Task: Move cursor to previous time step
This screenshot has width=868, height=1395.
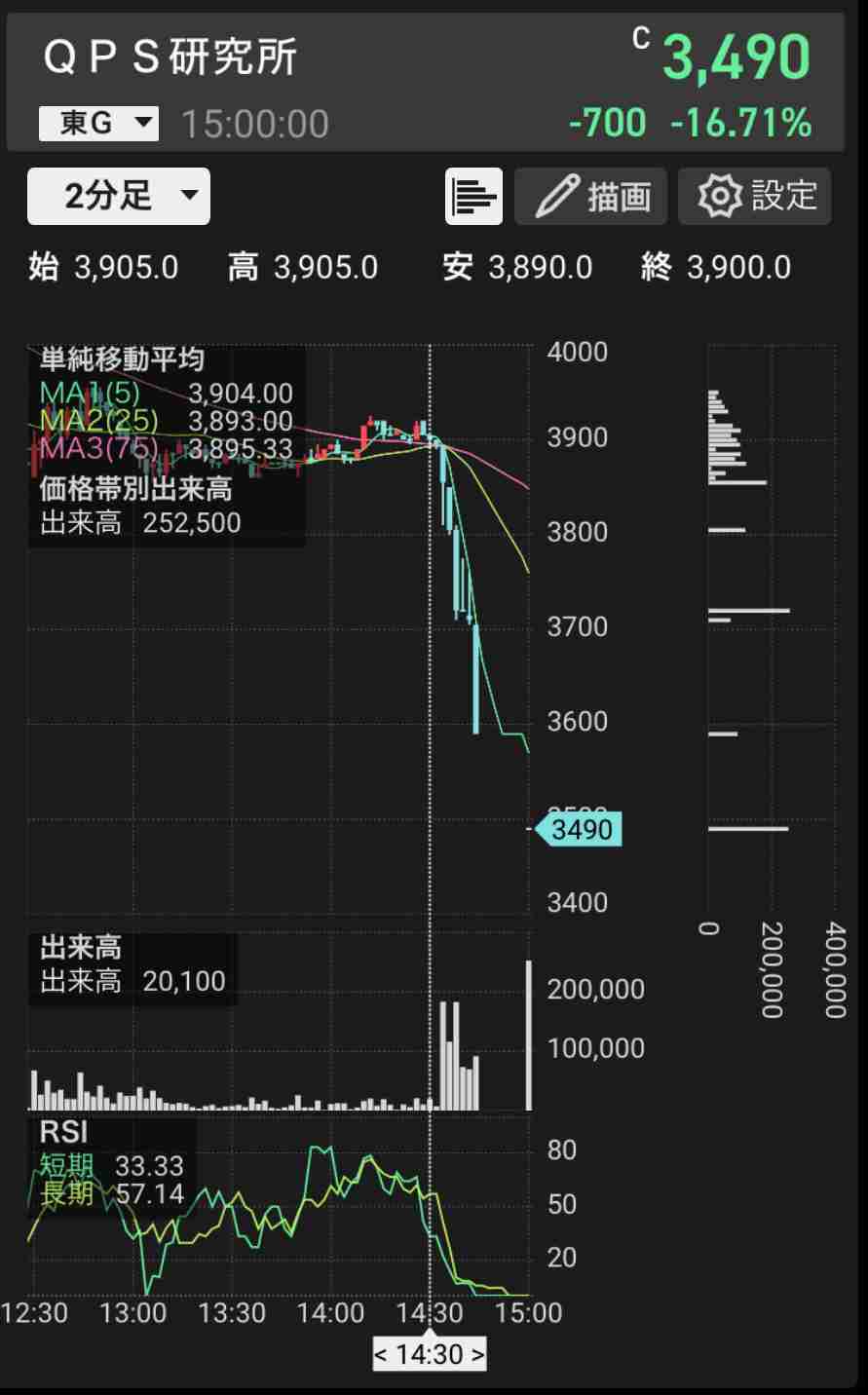Action: pyautogui.click(x=382, y=1354)
